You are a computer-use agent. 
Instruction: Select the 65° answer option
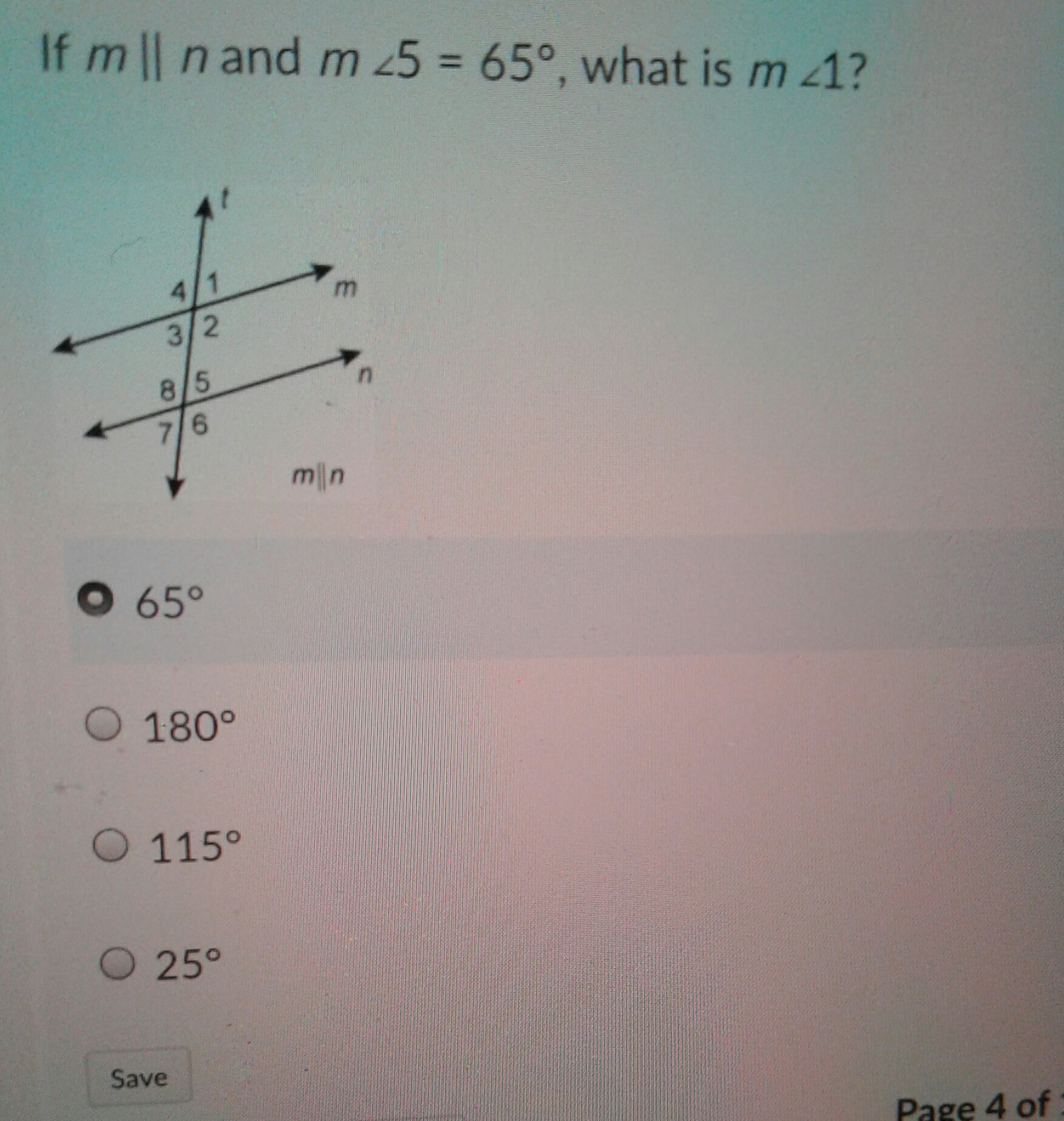pyautogui.click(x=95, y=600)
